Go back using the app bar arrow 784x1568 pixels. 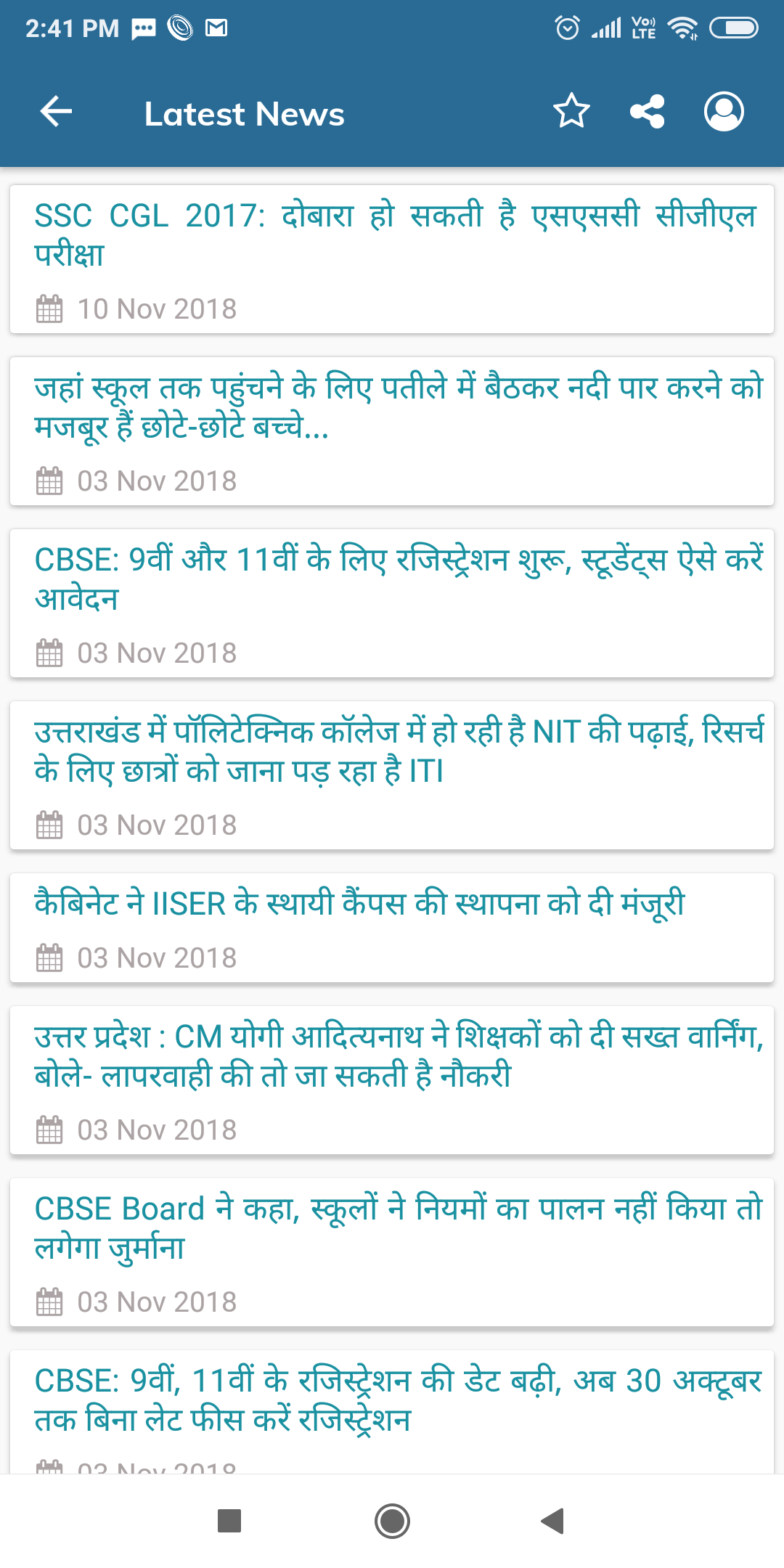click(x=56, y=112)
